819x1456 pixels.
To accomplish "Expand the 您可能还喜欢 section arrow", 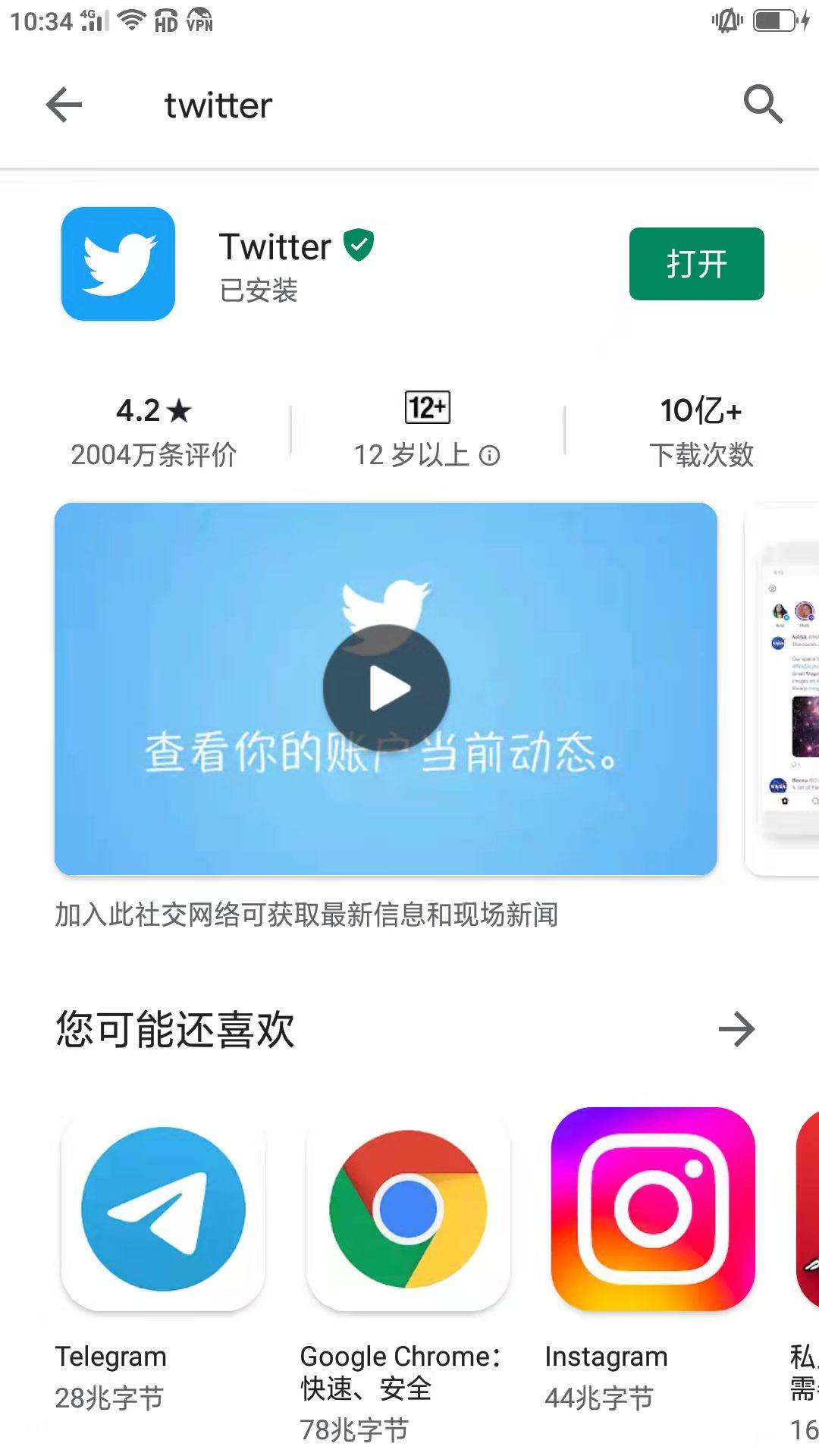I will (736, 1029).
